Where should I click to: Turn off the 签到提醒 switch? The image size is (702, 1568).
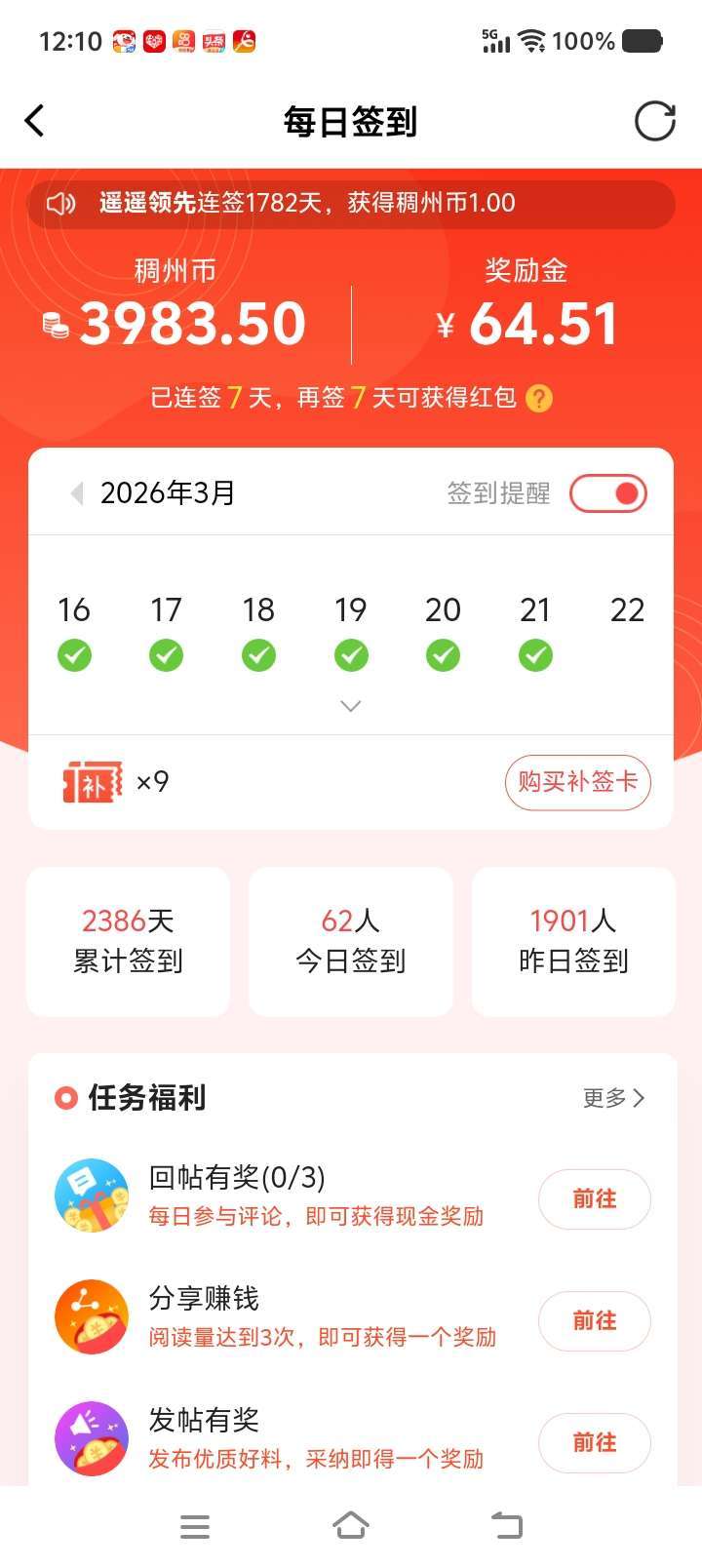[608, 493]
